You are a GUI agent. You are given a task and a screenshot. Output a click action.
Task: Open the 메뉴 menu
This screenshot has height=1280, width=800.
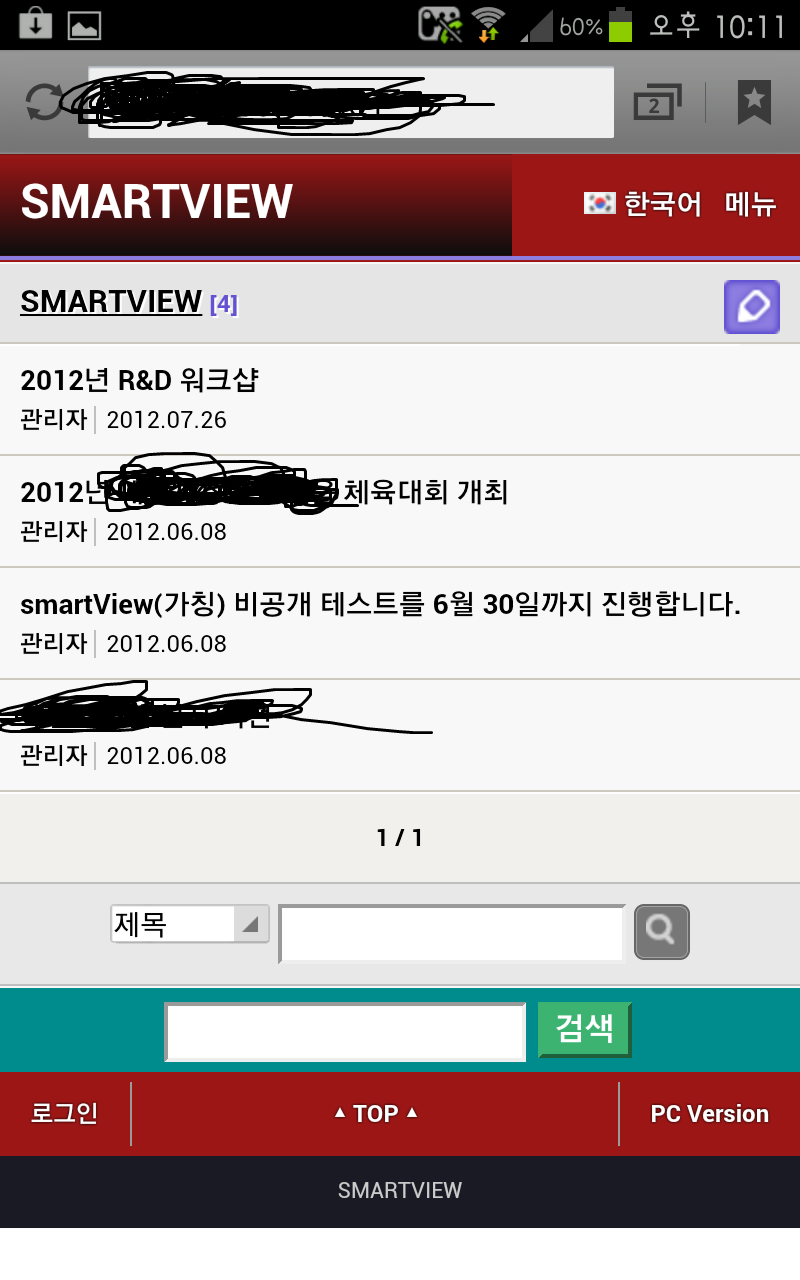[750, 204]
